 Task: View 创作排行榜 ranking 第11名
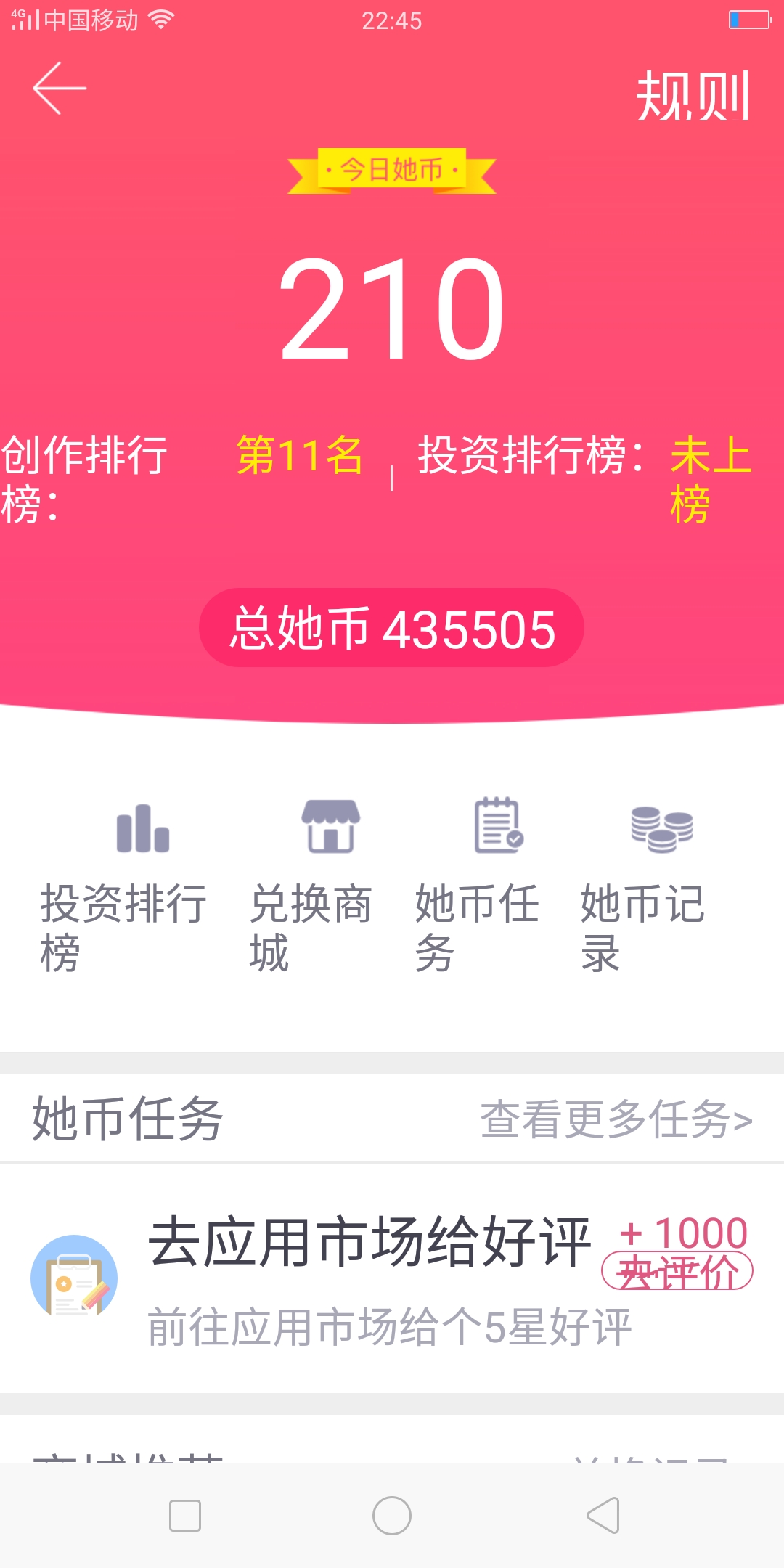181,479
